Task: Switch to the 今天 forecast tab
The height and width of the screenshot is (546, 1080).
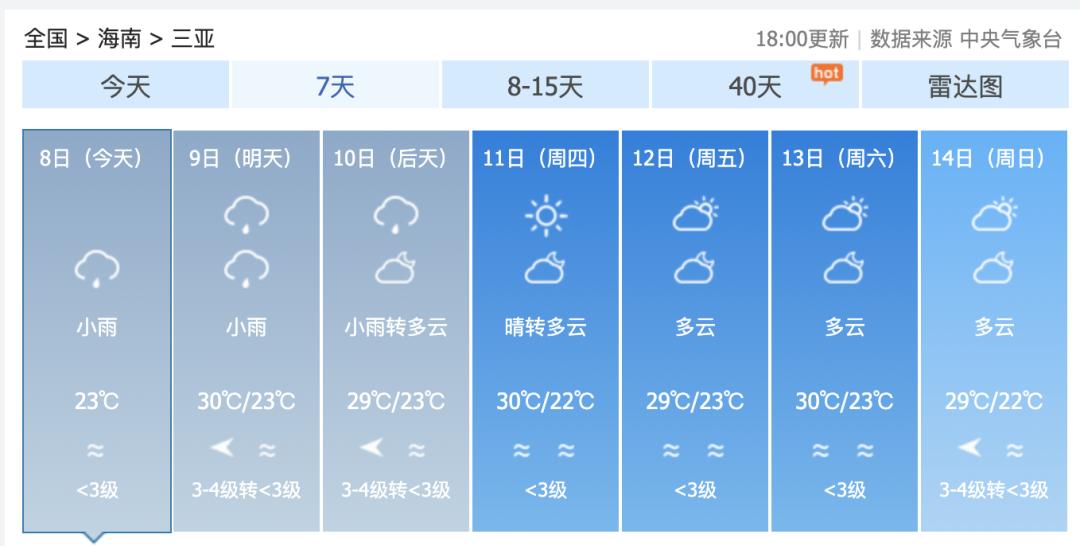Action: (x=125, y=86)
